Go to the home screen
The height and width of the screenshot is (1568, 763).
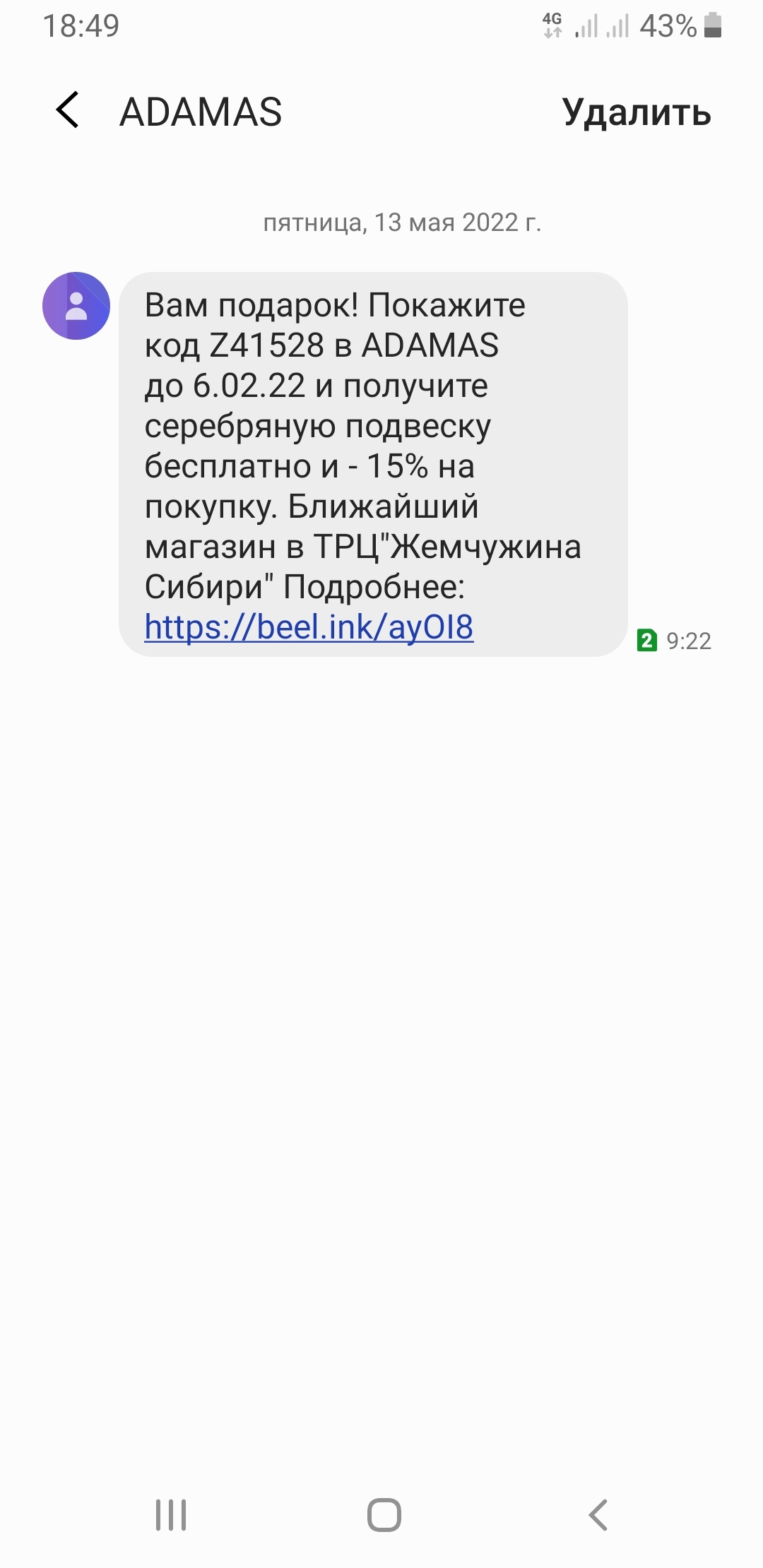tap(384, 1514)
